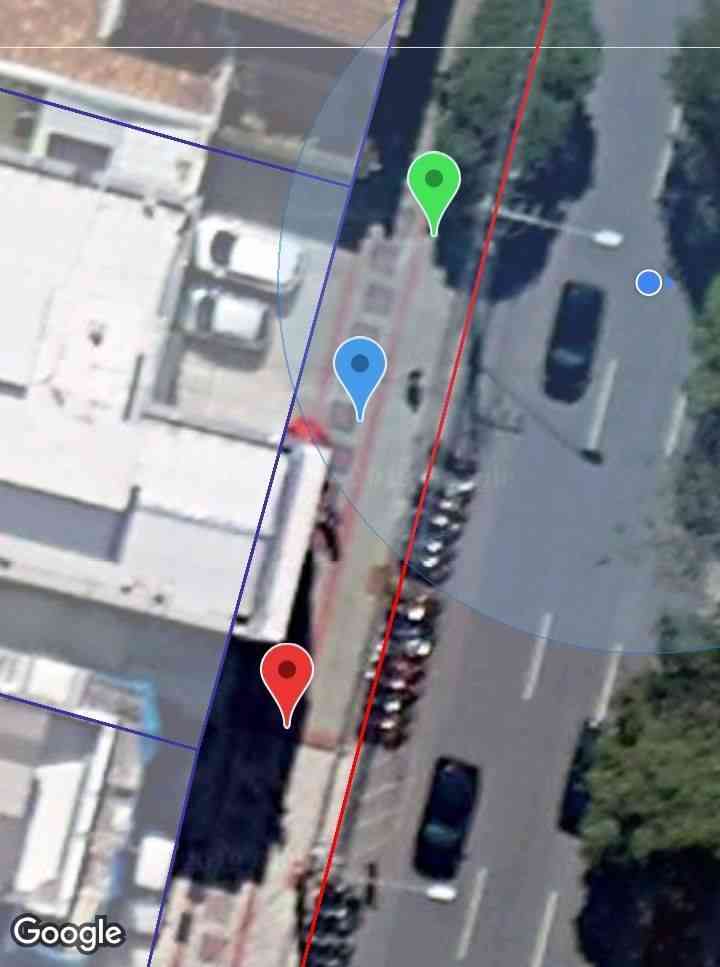Image resolution: width=720 pixels, height=967 pixels.
Task: Select the blue map pin
Action: point(360,370)
